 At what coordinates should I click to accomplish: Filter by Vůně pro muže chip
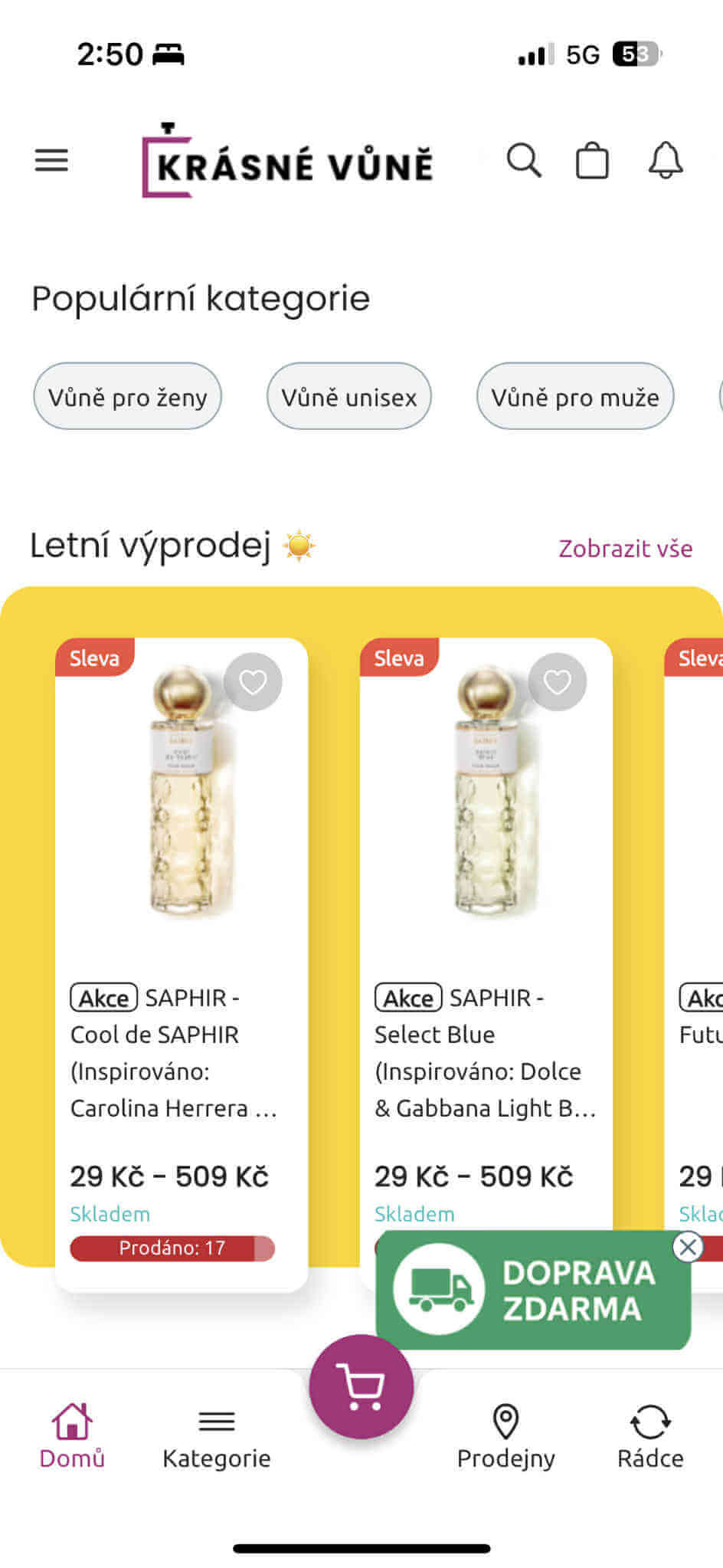pyautogui.click(x=574, y=396)
